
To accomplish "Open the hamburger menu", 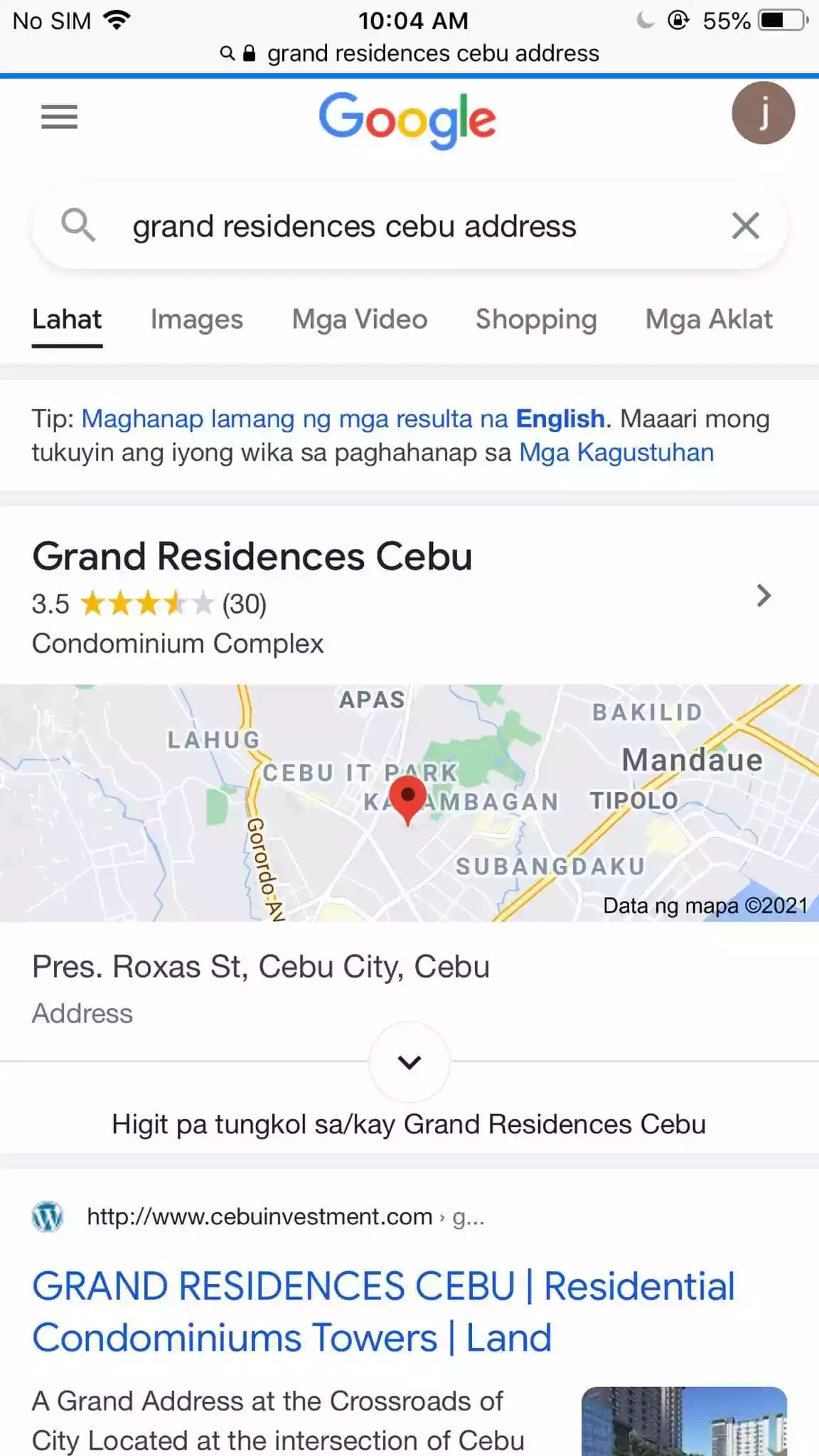I will point(59,117).
